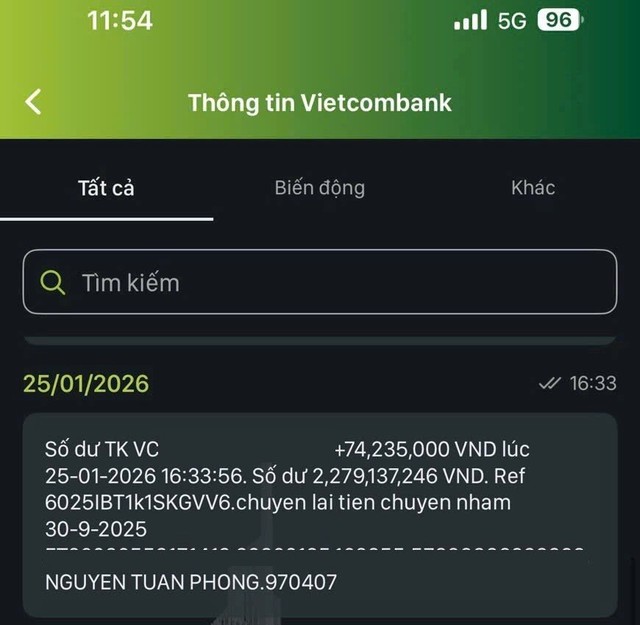Image resolution: width=640 pixels, height=625 pixels.
Task: Open the +74,235,000 VND transaction message
Action: pyautogui.click(x=320, y=514)
